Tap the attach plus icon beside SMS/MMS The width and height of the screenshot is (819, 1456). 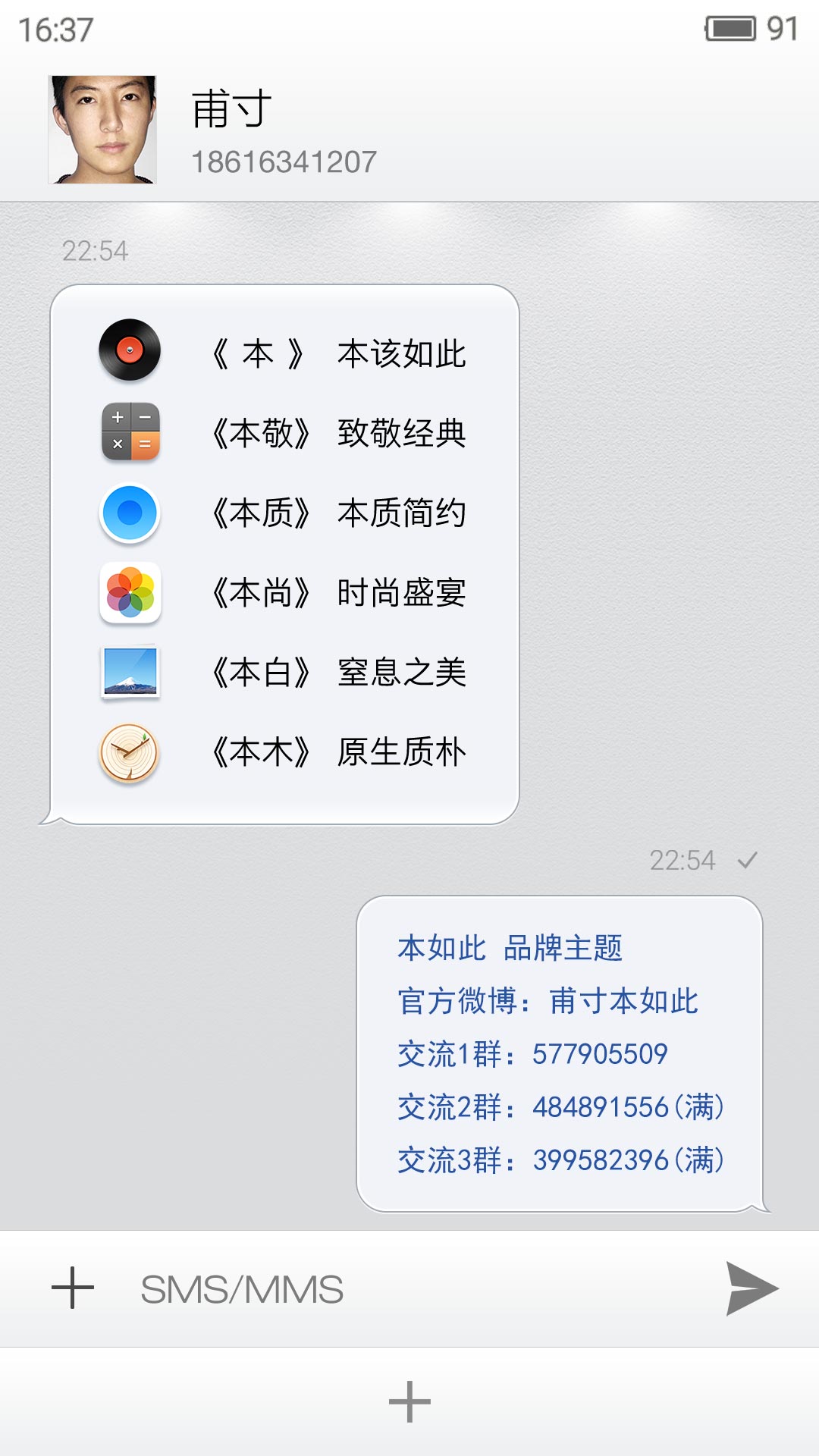(73, 1288)
